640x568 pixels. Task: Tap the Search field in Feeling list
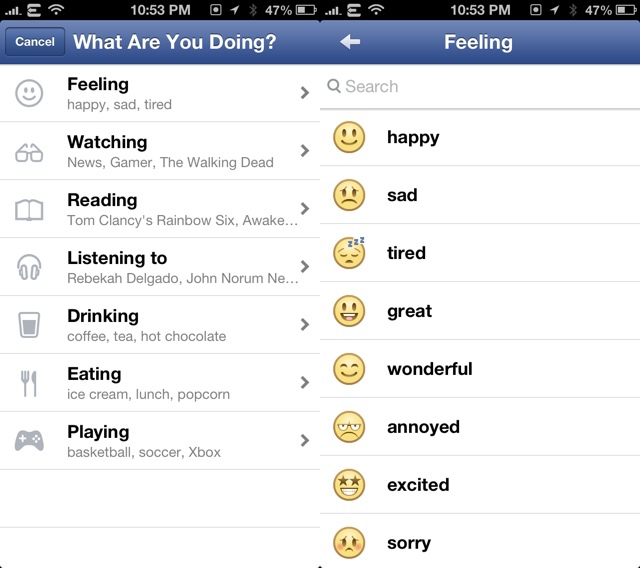480,87
